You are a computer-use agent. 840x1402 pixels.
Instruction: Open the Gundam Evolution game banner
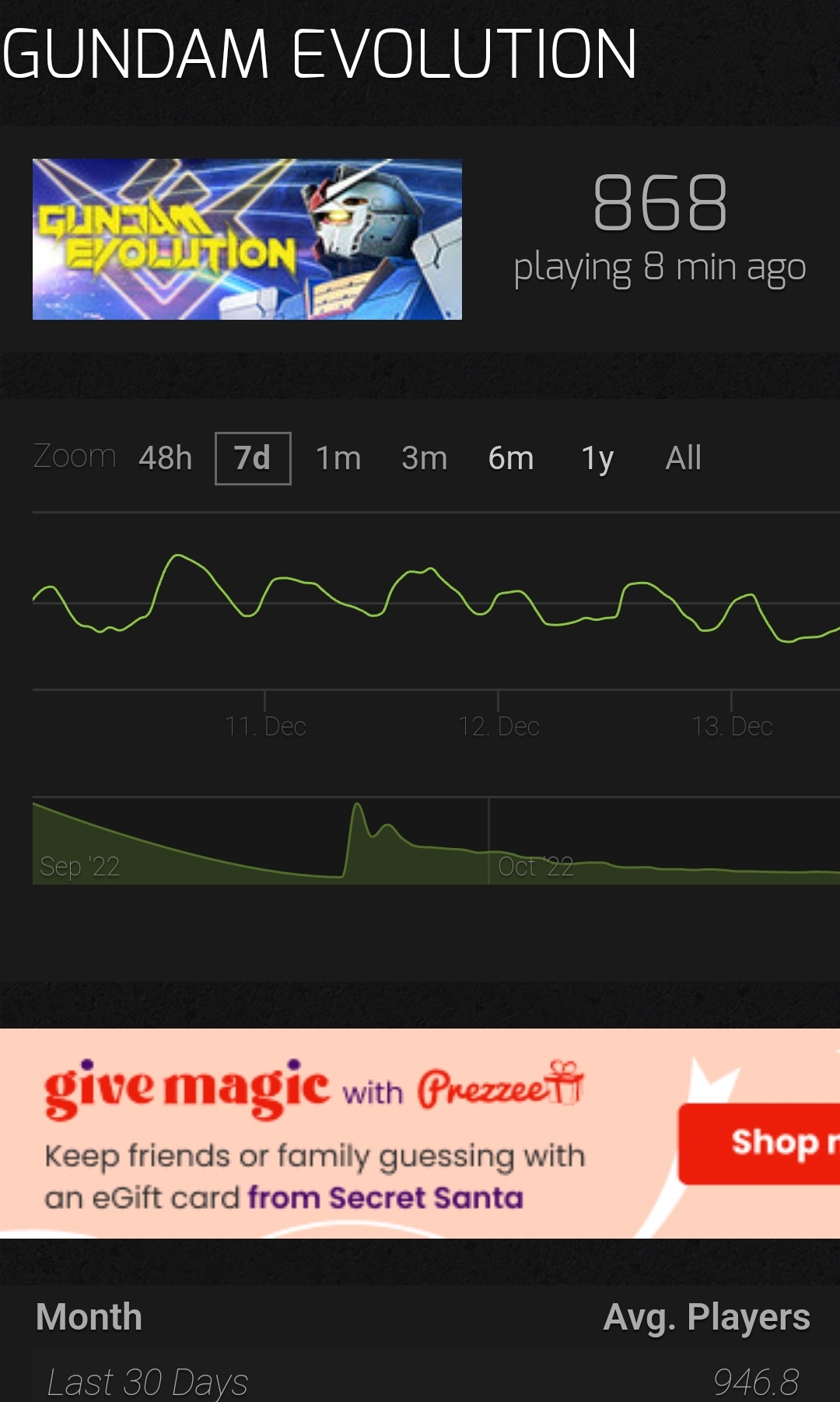coord(247,240)
